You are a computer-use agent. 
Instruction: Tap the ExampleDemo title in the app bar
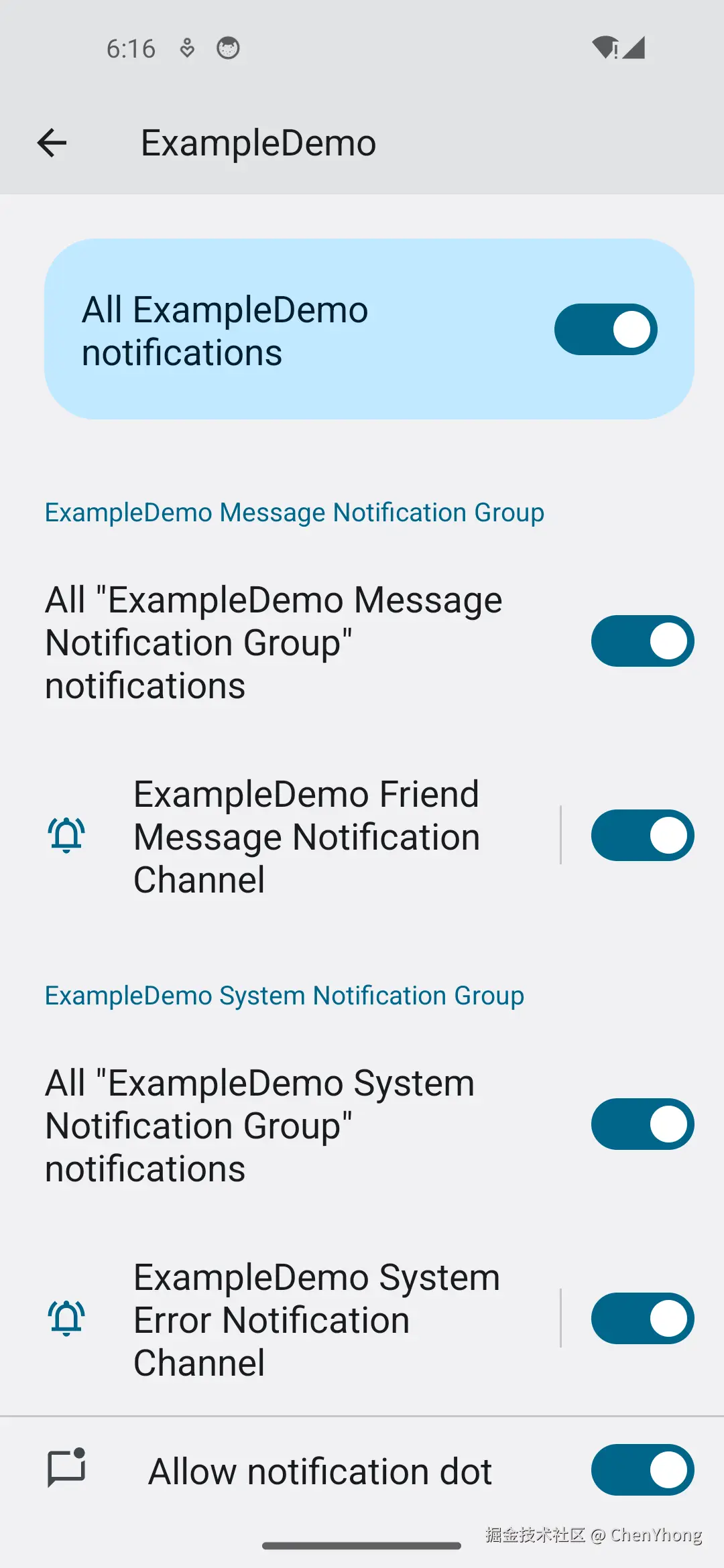258,143
